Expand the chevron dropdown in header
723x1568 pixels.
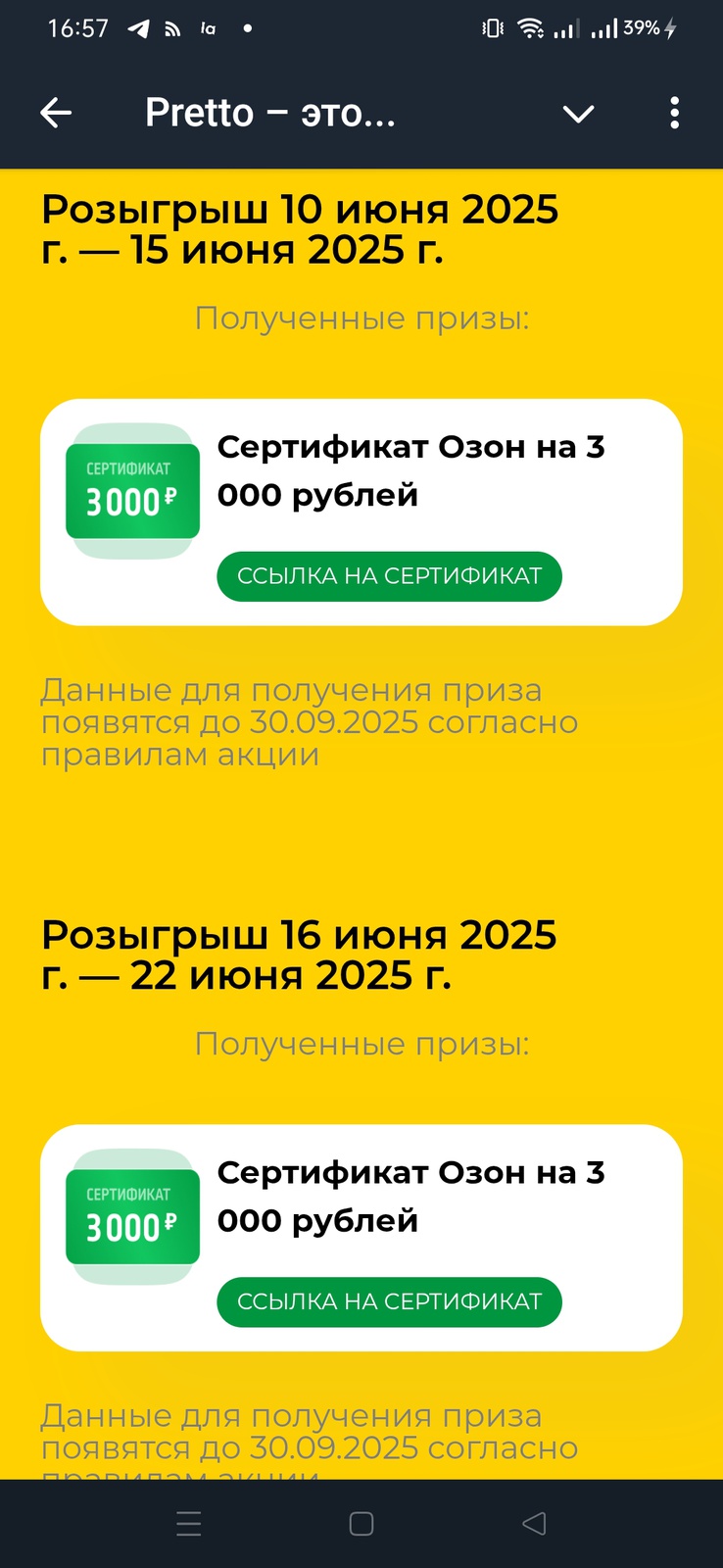pos(578,114)
